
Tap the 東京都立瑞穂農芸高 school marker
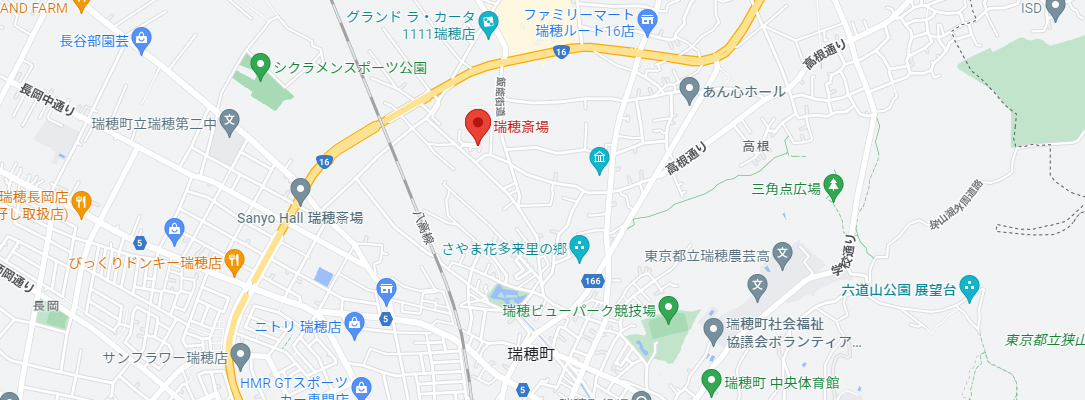783,254
